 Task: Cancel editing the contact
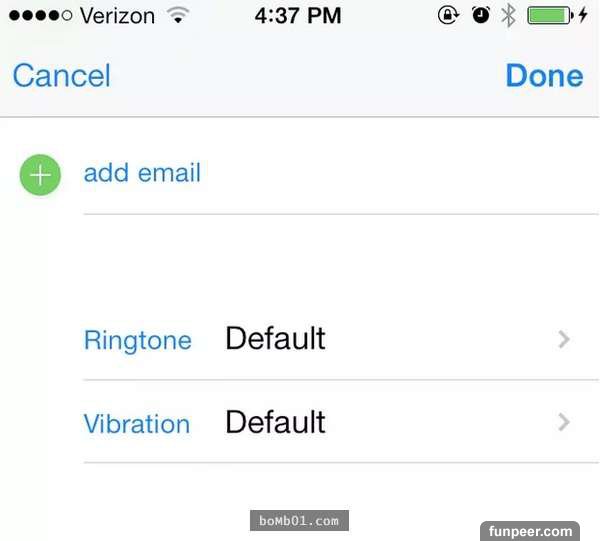pos(61,76)
